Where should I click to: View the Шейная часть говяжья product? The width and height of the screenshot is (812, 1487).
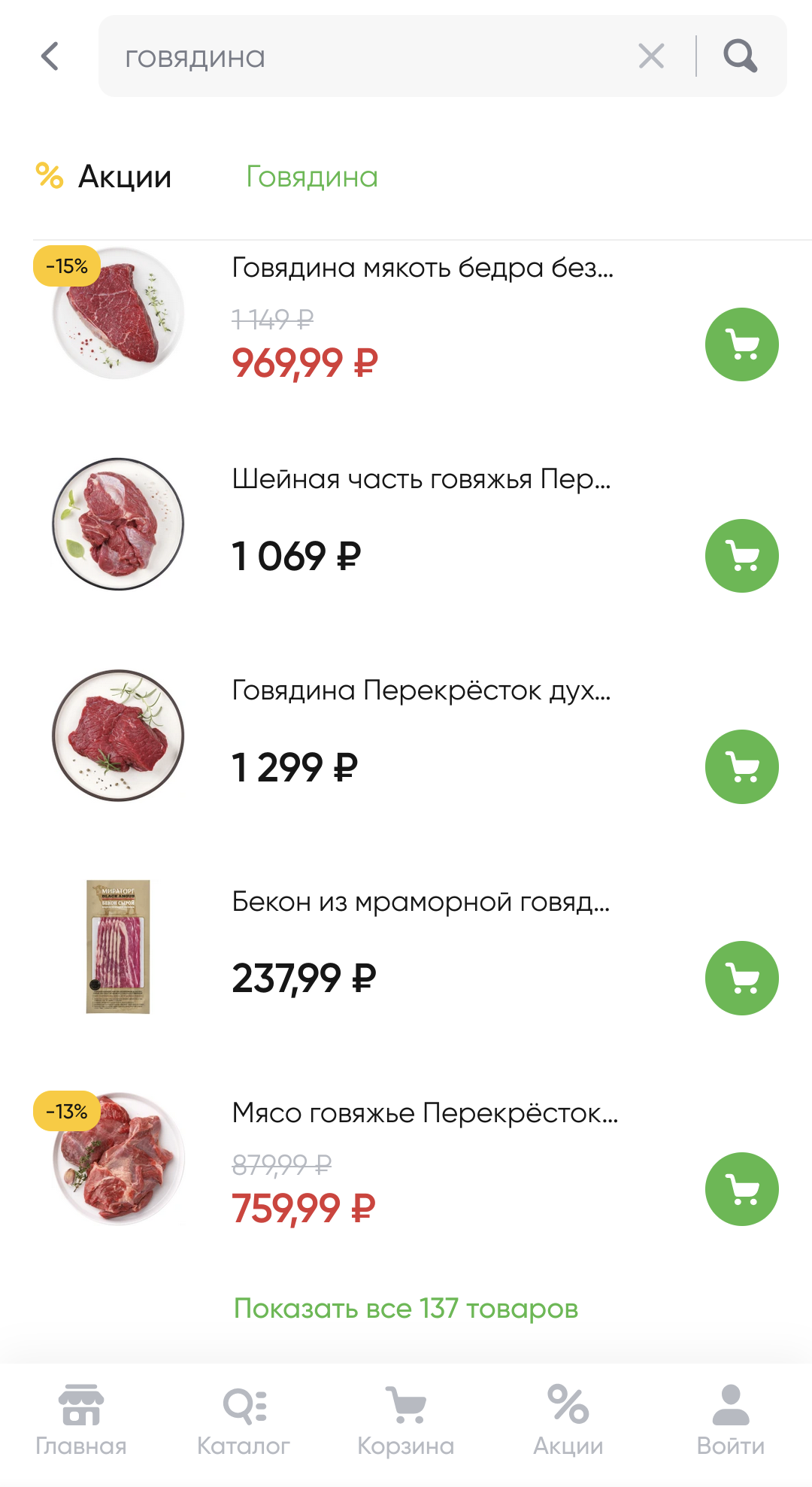pos(420,479)
